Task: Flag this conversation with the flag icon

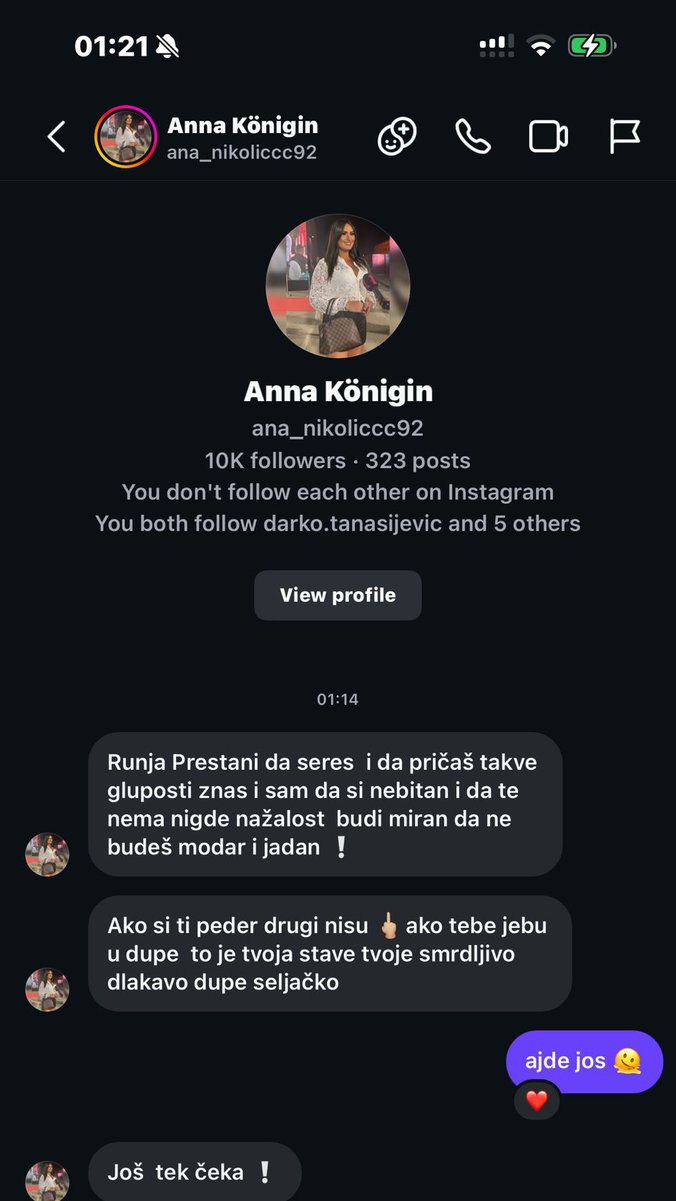Action: 625,137
